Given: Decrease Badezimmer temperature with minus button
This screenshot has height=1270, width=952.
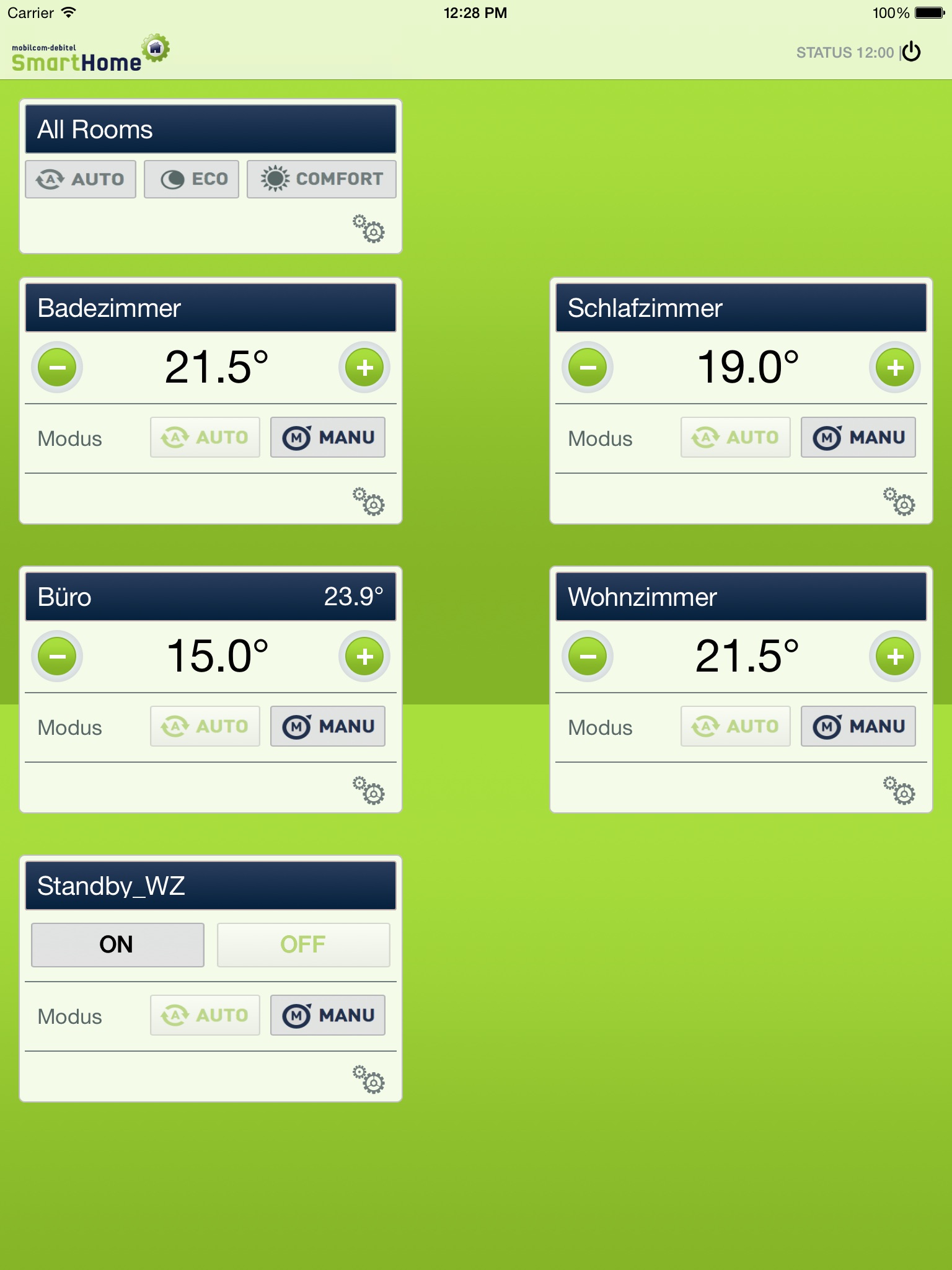Looking at the screenshot, I should (57, 367).
